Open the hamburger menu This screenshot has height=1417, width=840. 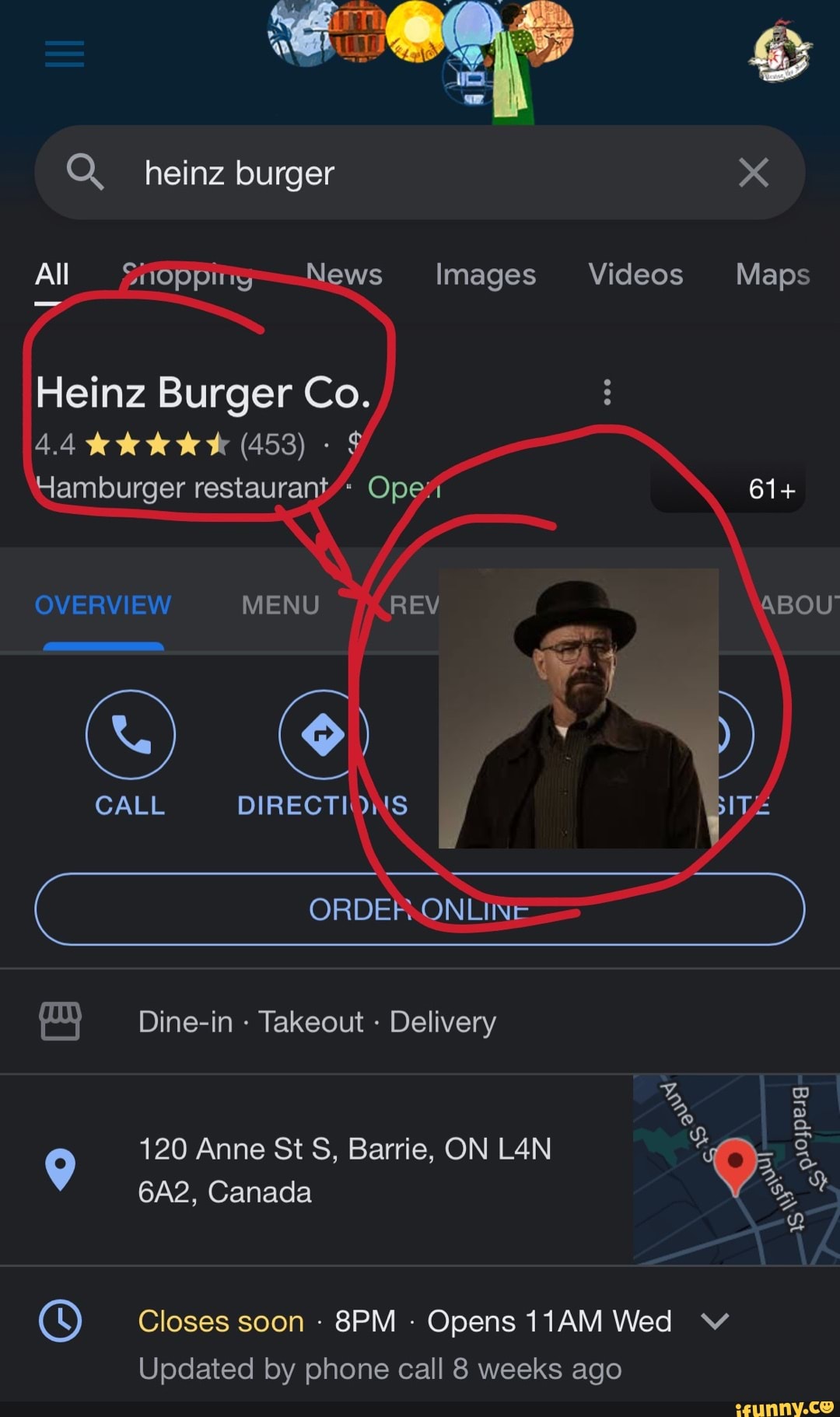tap(65, 54)
